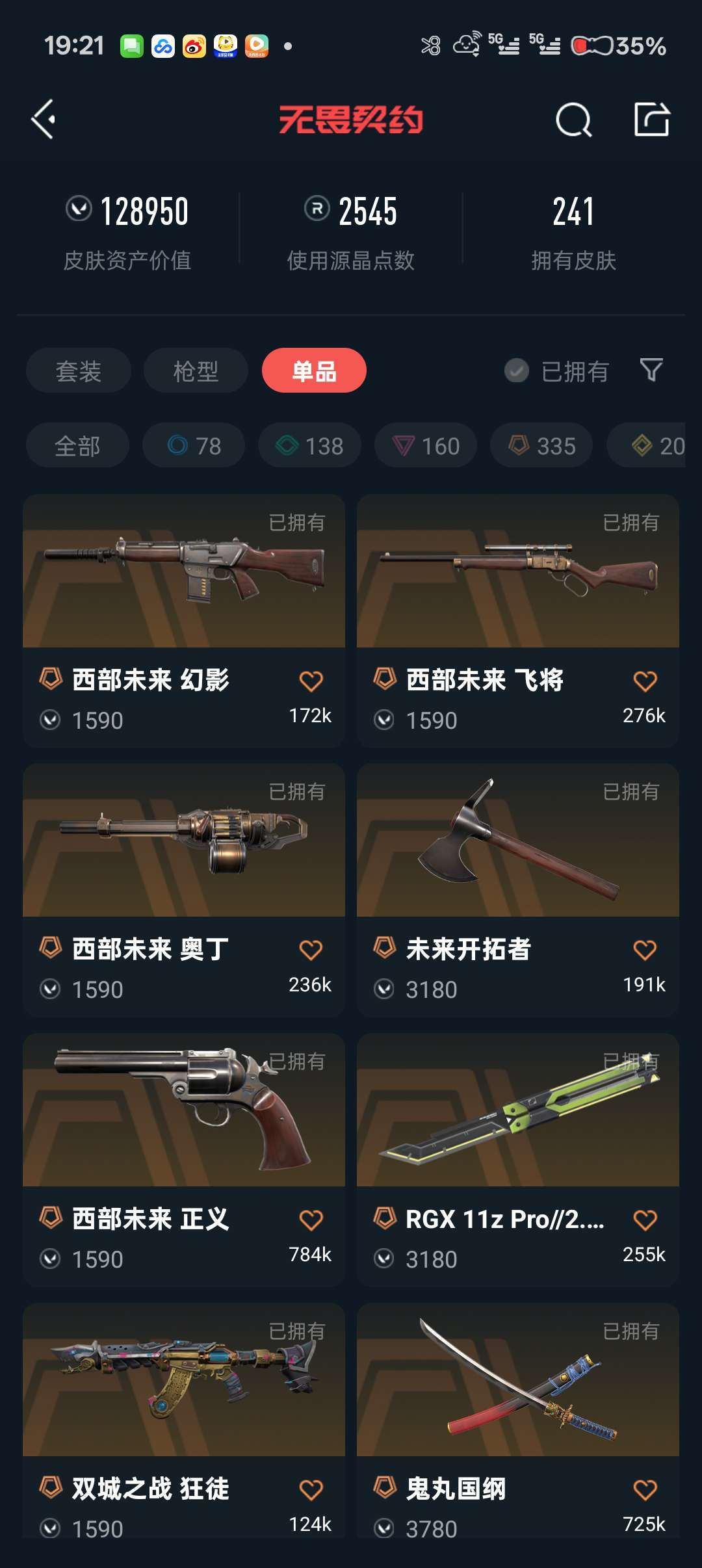Heart the 未来开拓者 axe skin
This screenshot has height=1568, width=702.
coord(644,949)
